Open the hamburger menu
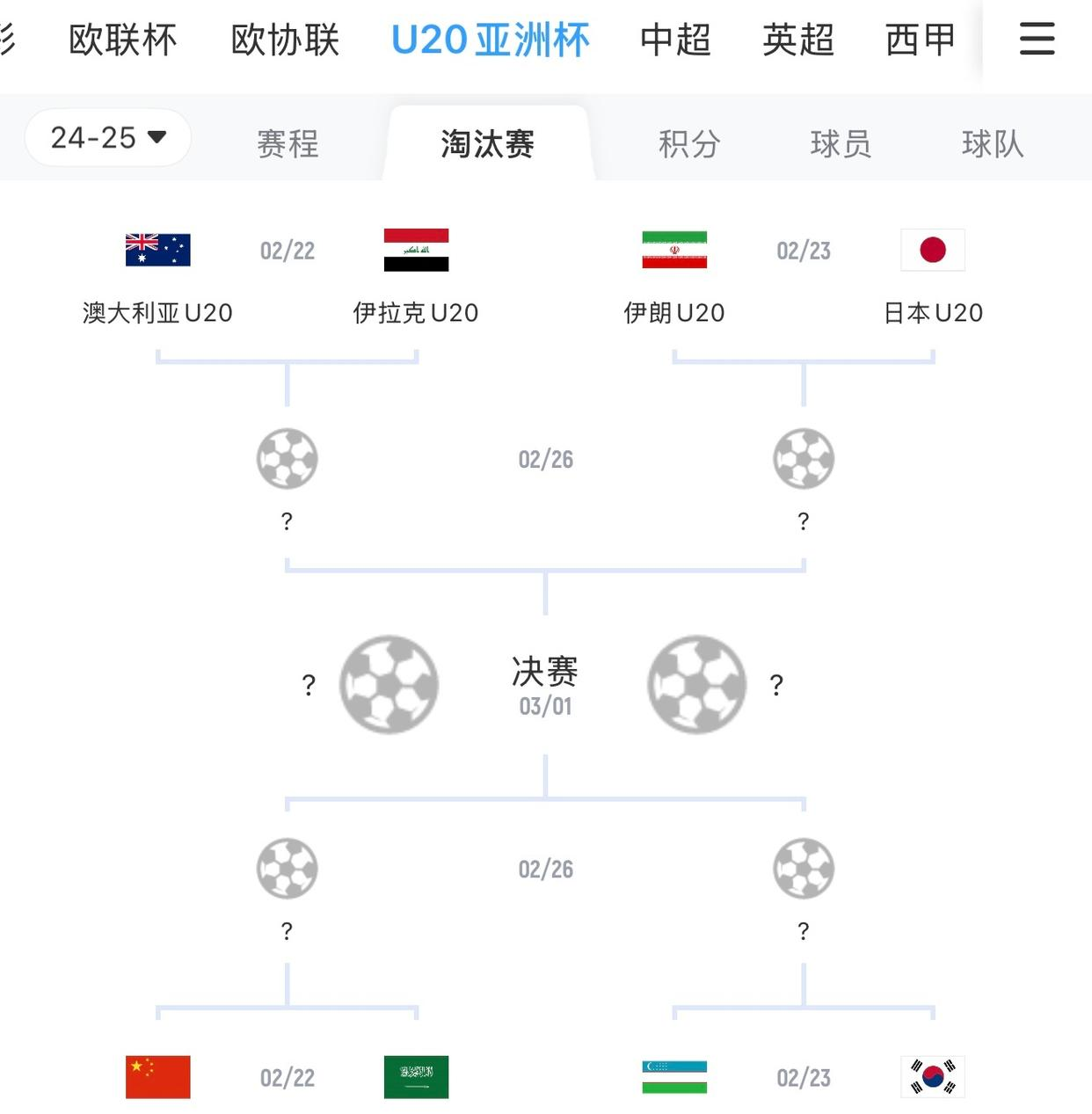The height and width of the screenshot is (1114, 1092). [1037, 40]
